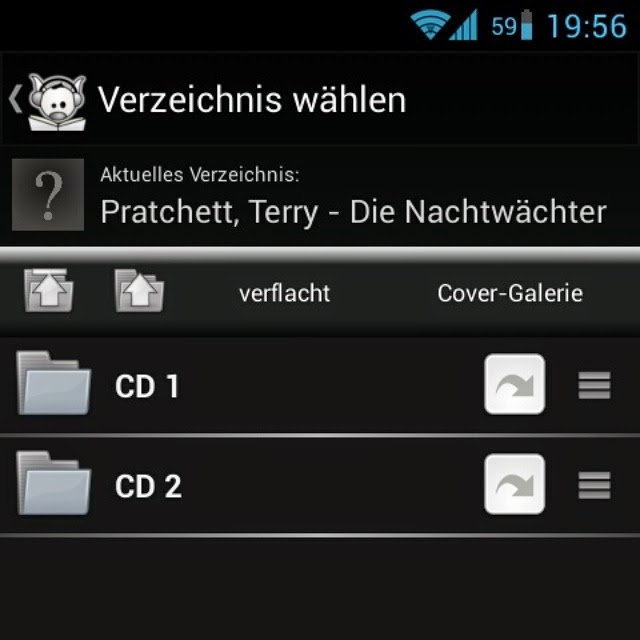Select the verflacht view option
This screenshot has height=640, width=640.
(284, 294)
